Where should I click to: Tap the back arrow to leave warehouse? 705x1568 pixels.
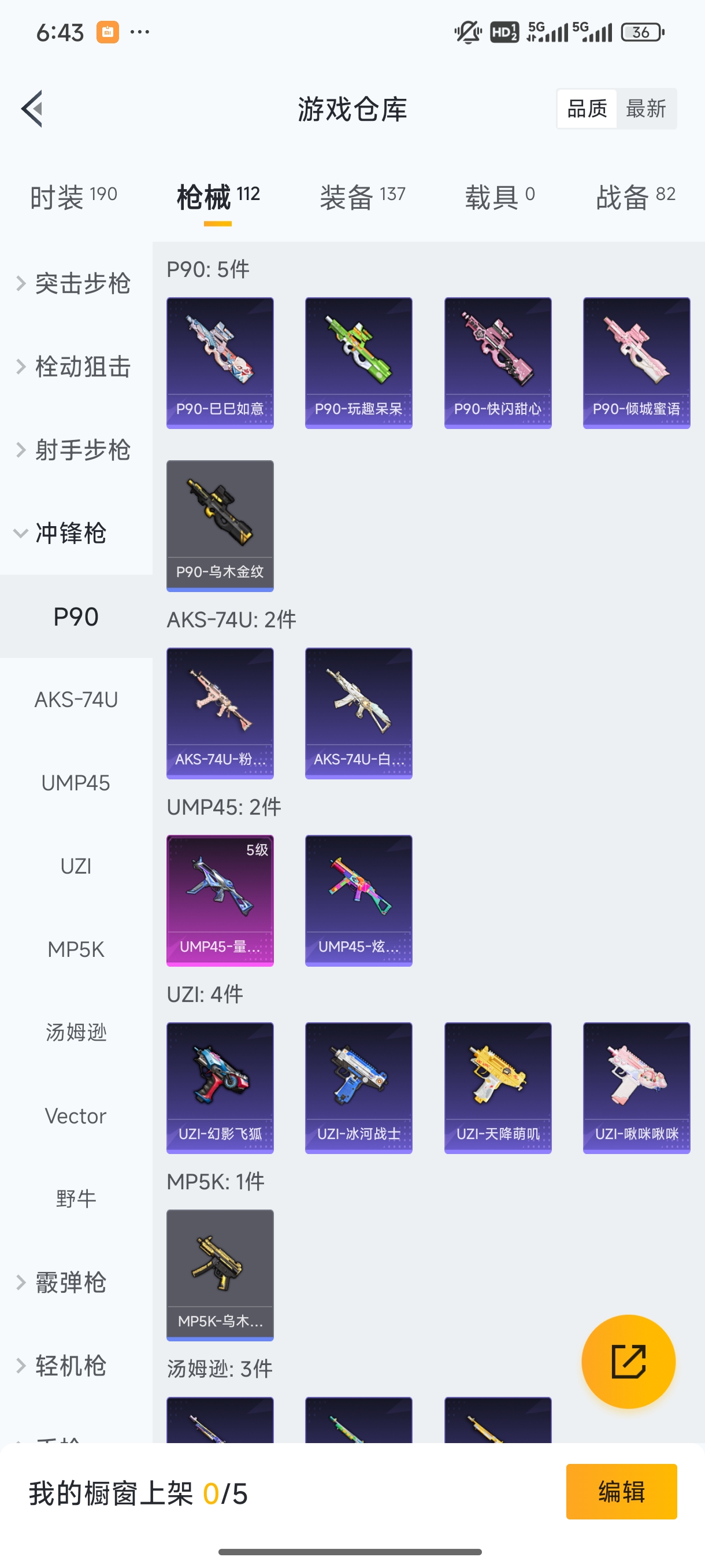[32, 109]
